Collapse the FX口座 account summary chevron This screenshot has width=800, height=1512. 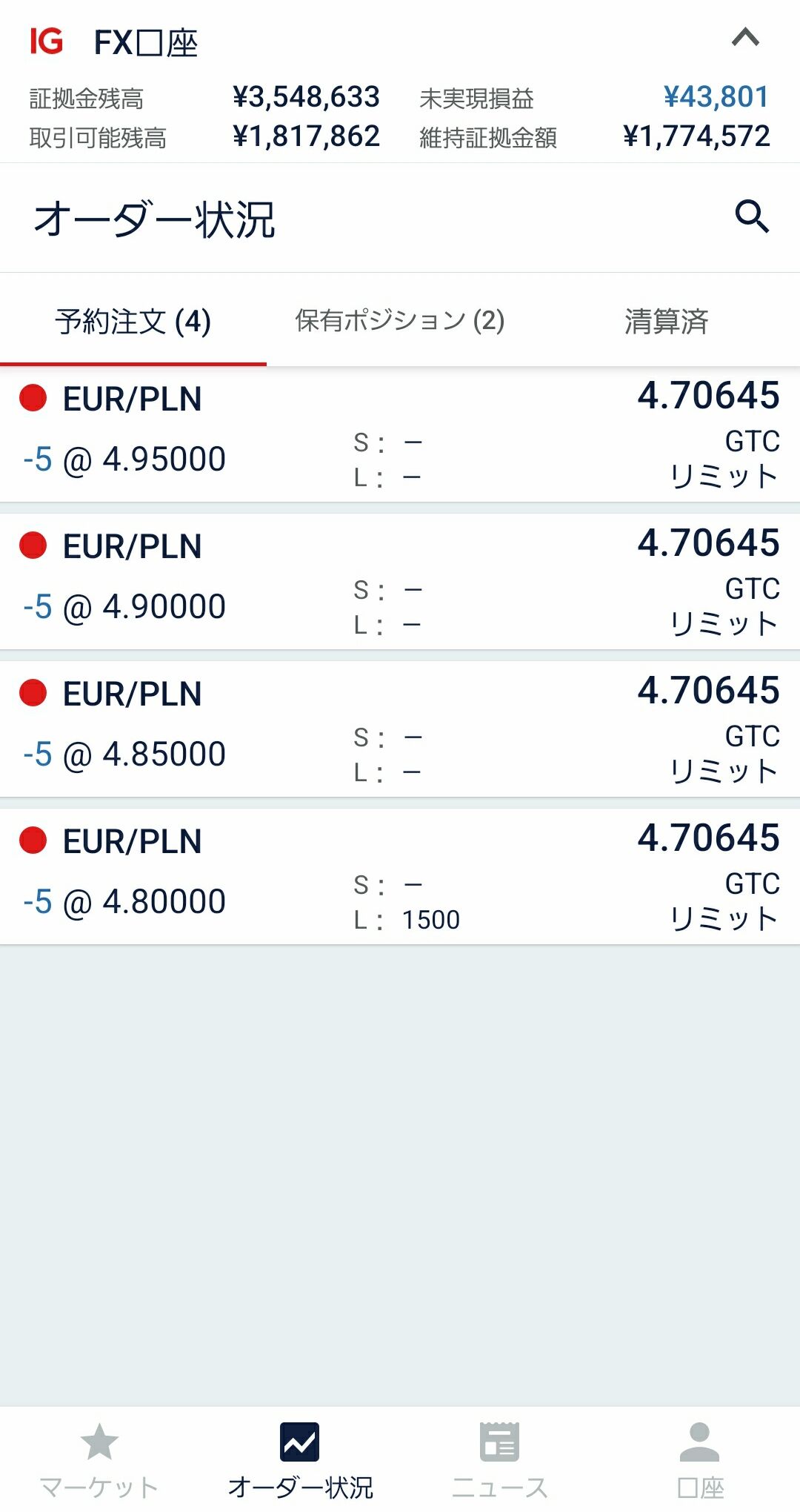tap(745, 37)
